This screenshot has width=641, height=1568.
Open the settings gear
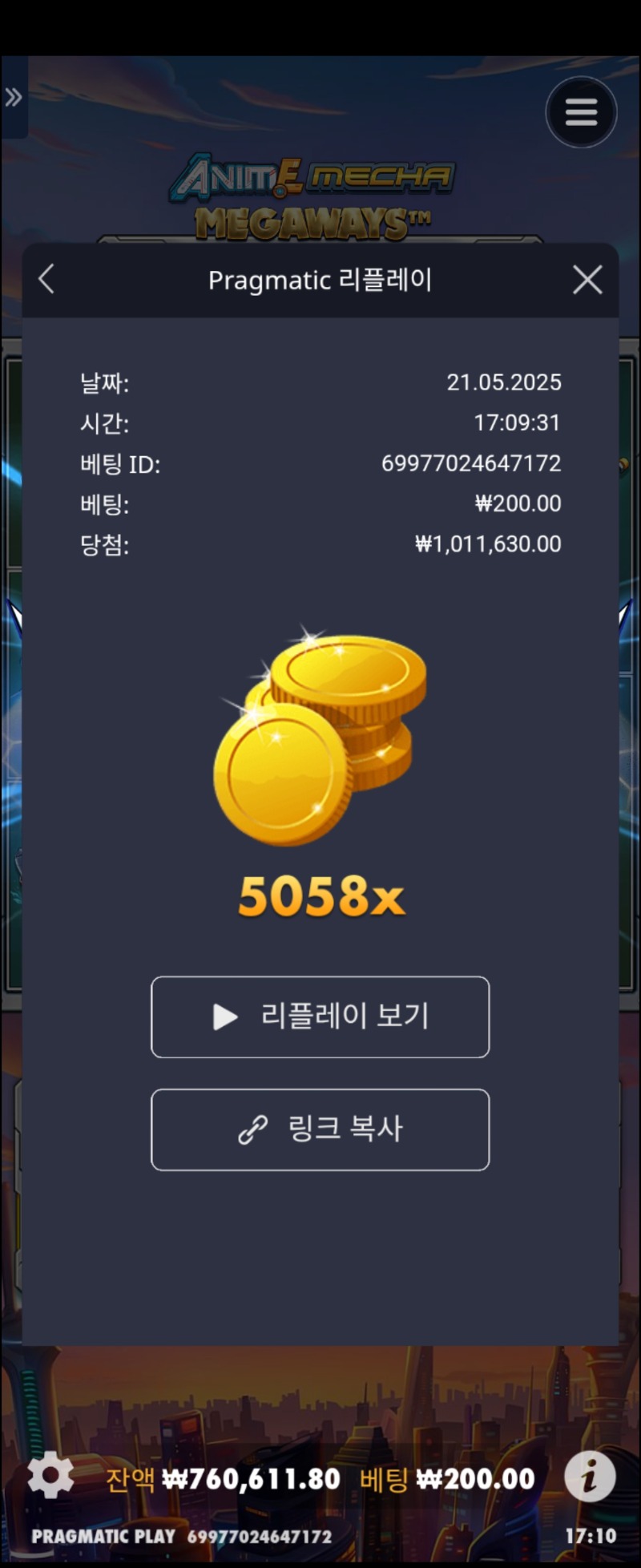tap(50, 1475)
